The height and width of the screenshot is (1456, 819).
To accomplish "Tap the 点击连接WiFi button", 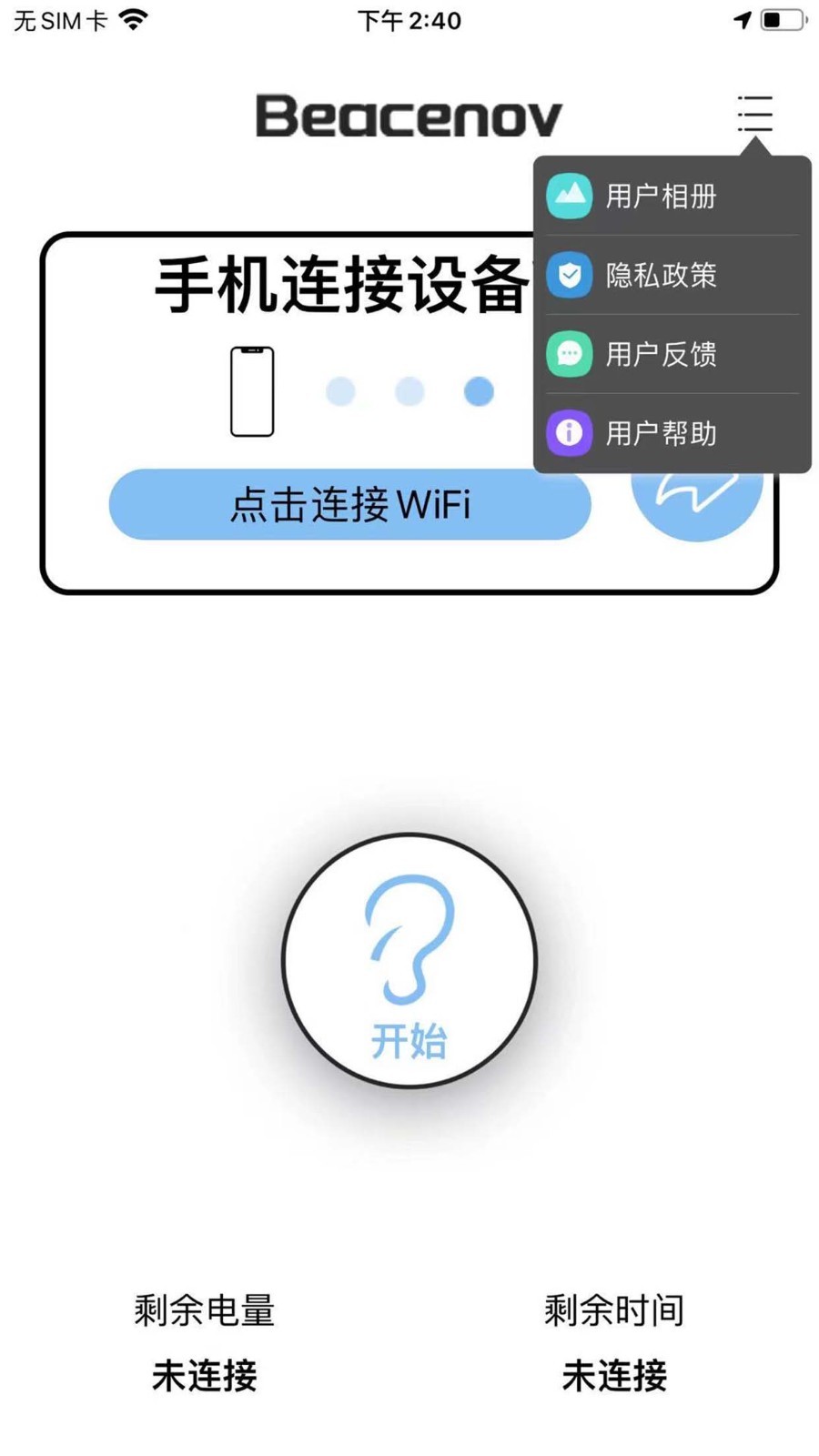I will pos(349,504).
